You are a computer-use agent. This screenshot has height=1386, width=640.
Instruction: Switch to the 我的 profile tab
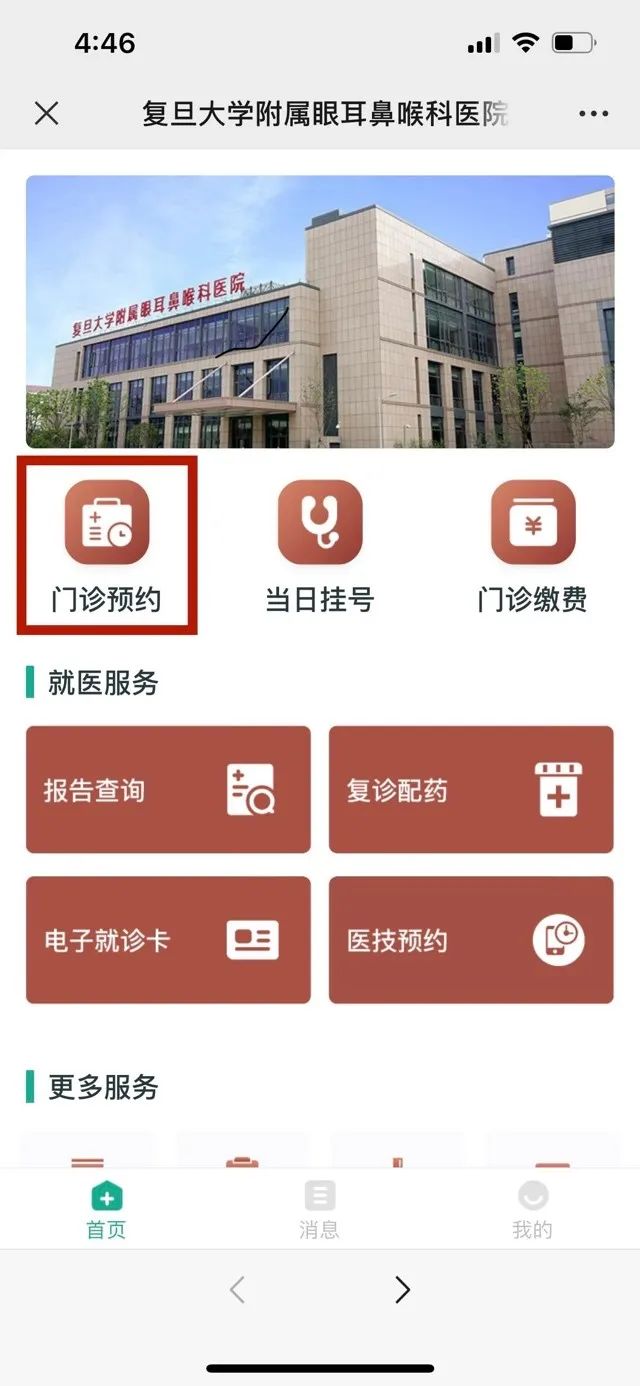(532, 1209)
